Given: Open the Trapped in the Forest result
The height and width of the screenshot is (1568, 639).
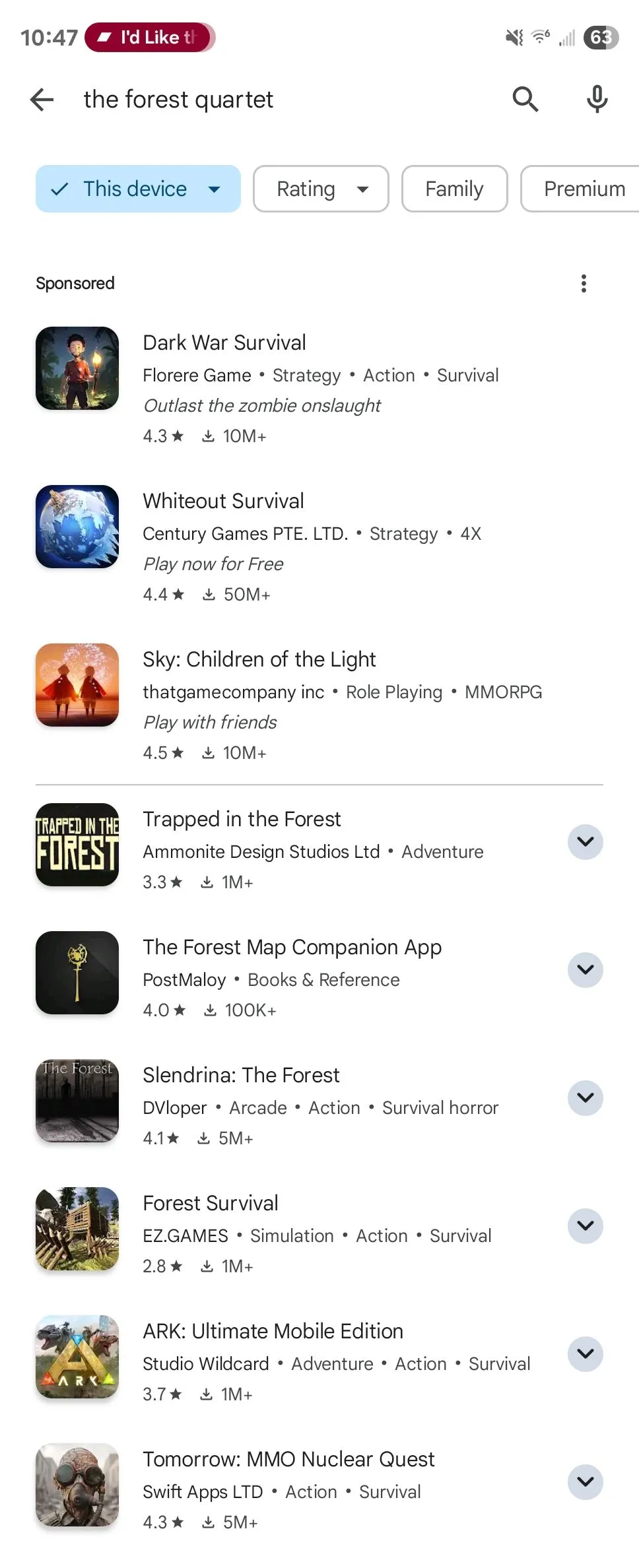Looking at the screenshot, I should [x=242, y=819].
